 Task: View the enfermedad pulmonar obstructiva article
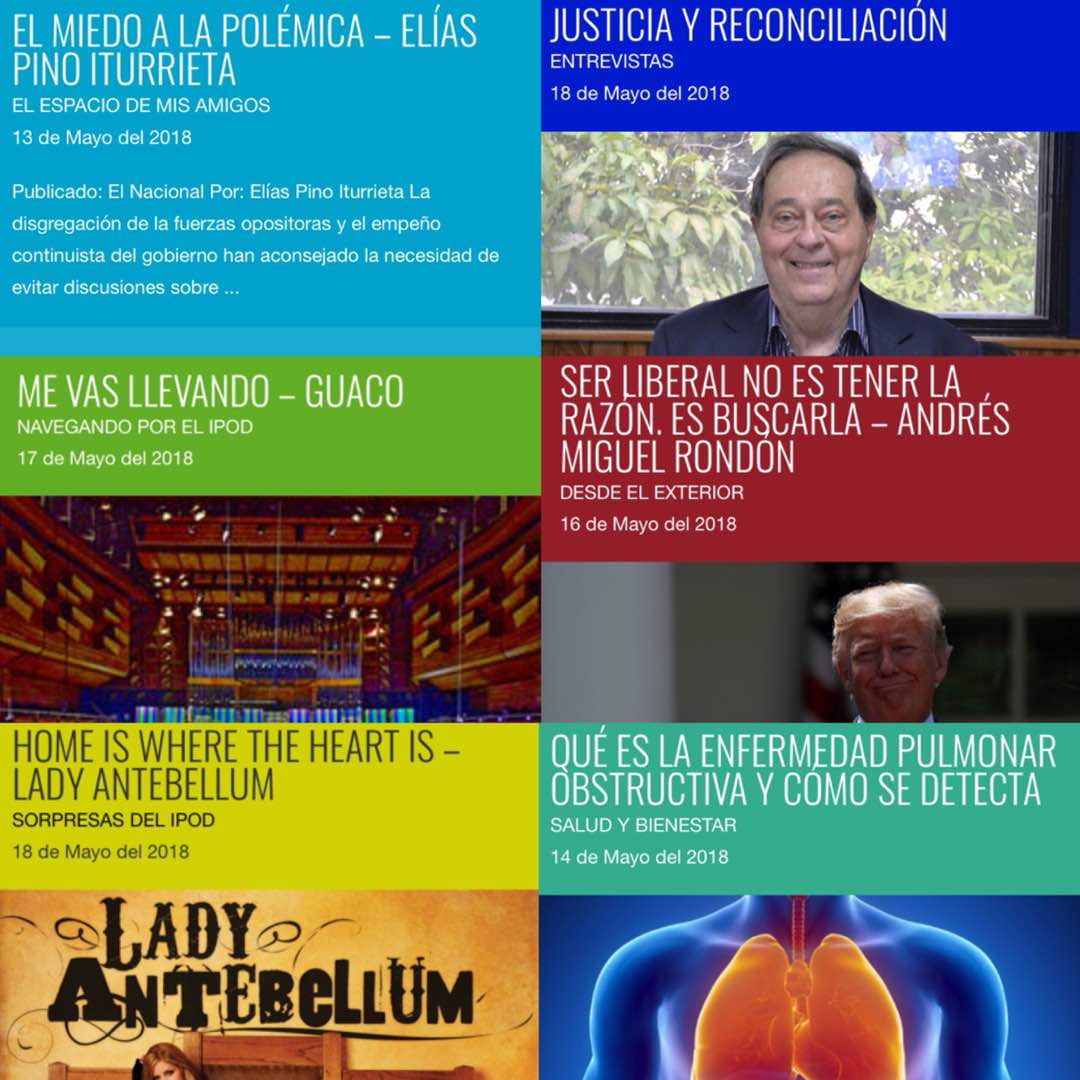point(803,770)
